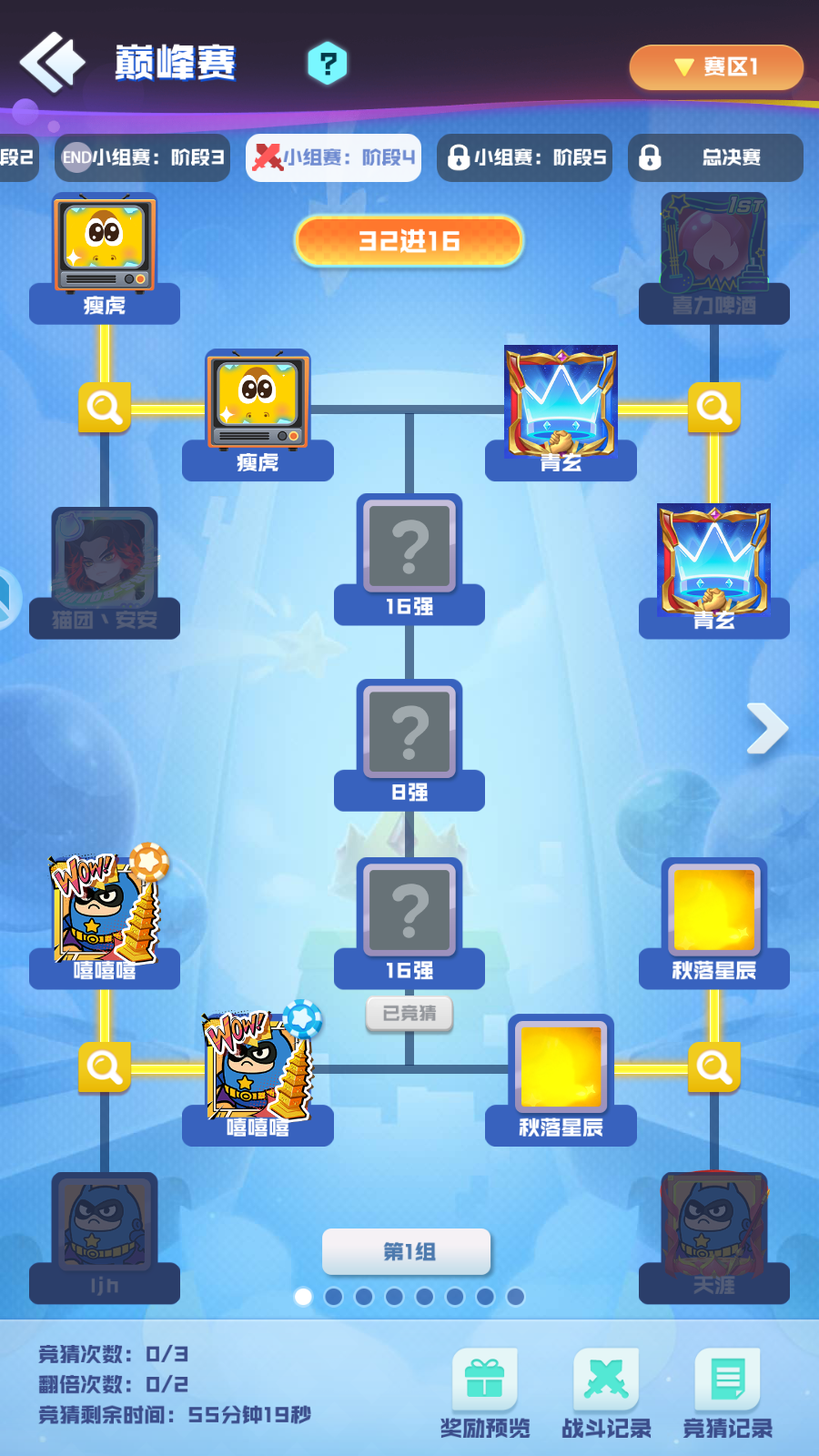Switch to the 小组赛：阶段4 tab
819x1456 pixels.
pyautogui.click(x=333, y=157)
